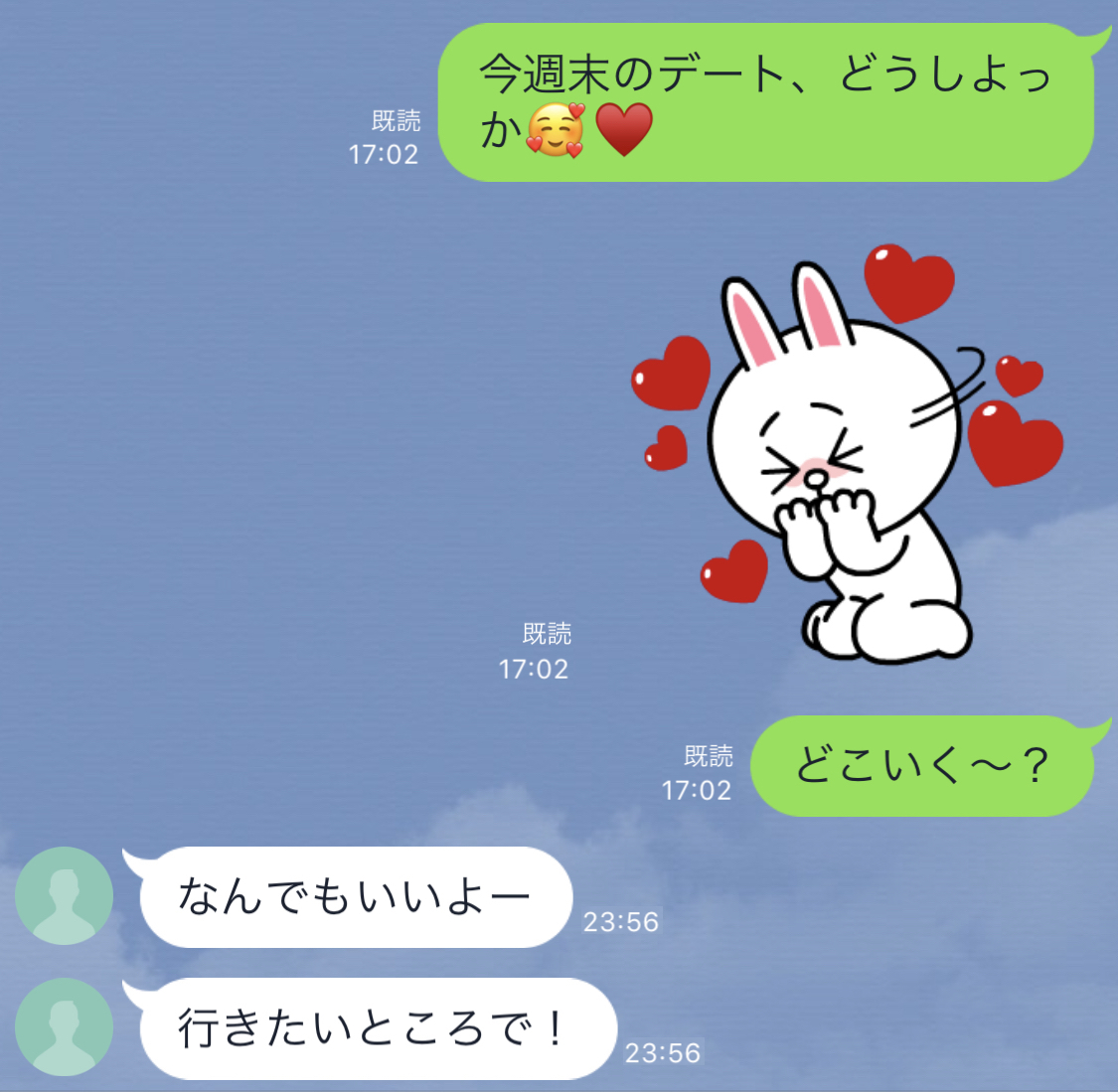
Task: Open sender's profile avatar beside なんでもいいよー
Action: pyautogui.click(x=64, y=895)
